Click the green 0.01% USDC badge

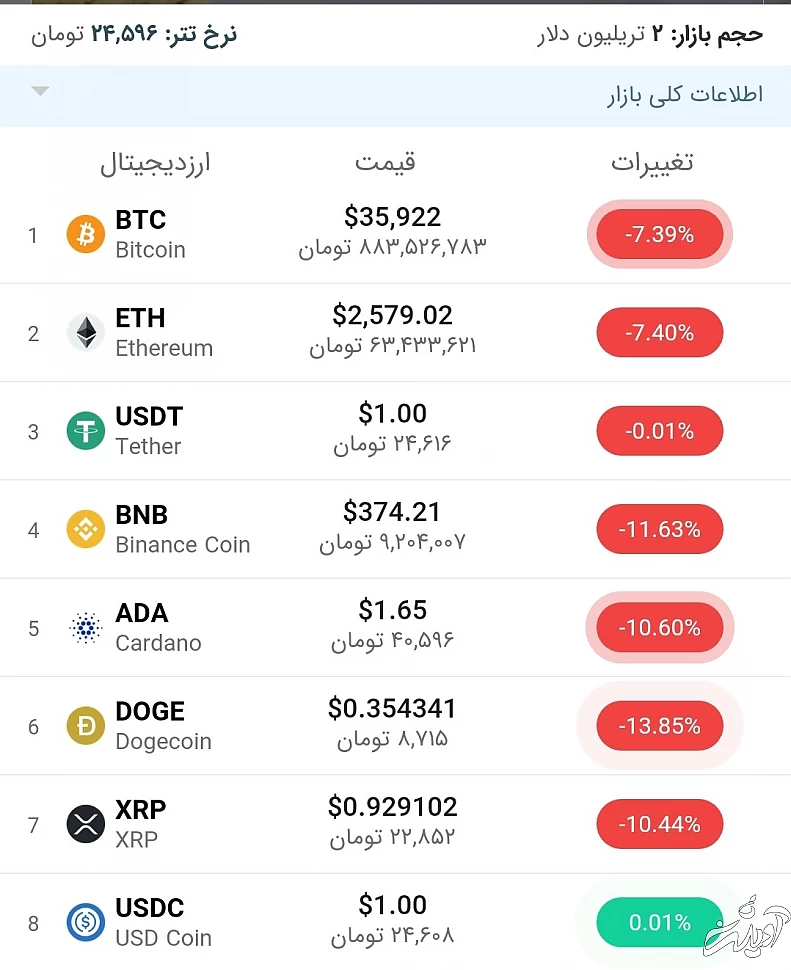[659, 922]
